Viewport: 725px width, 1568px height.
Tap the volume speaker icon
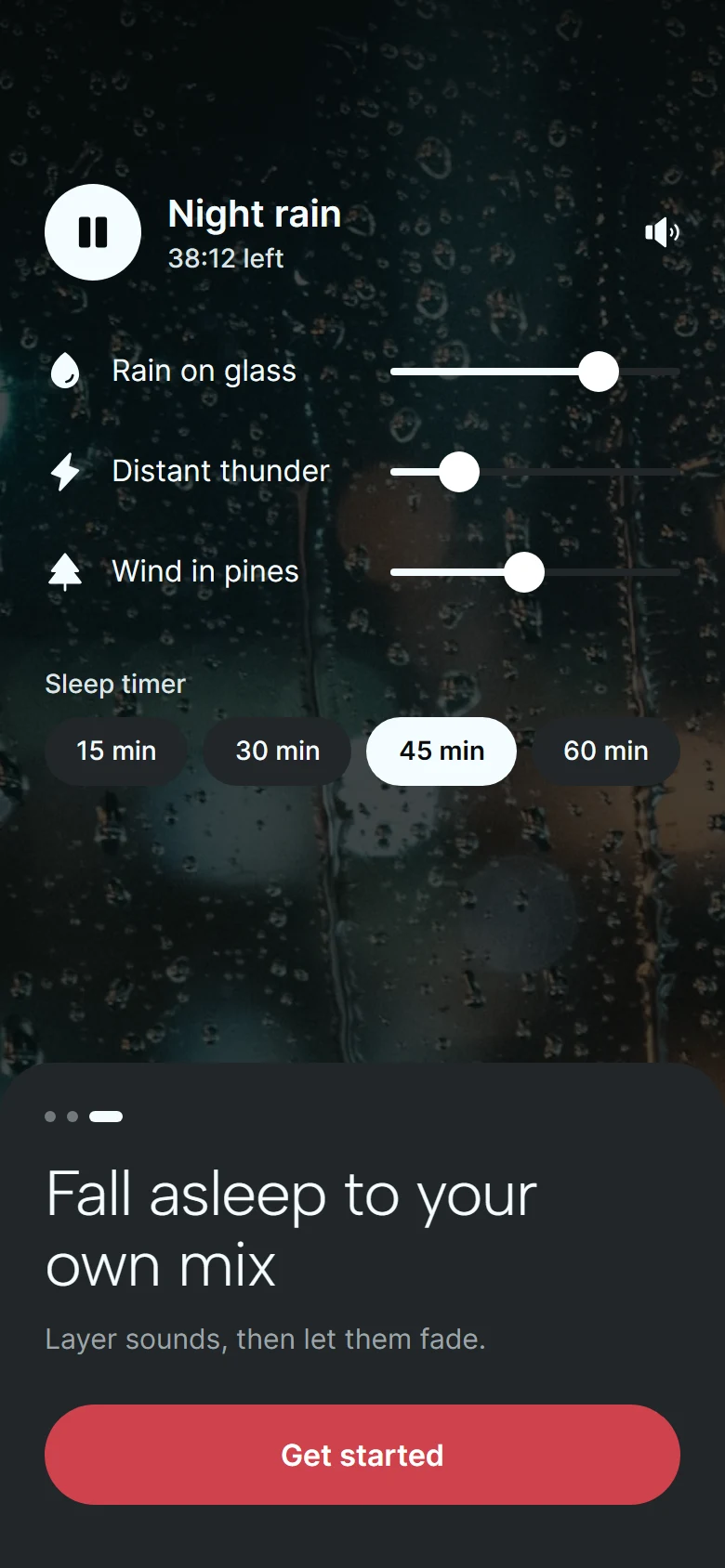[x=663, y=232]
